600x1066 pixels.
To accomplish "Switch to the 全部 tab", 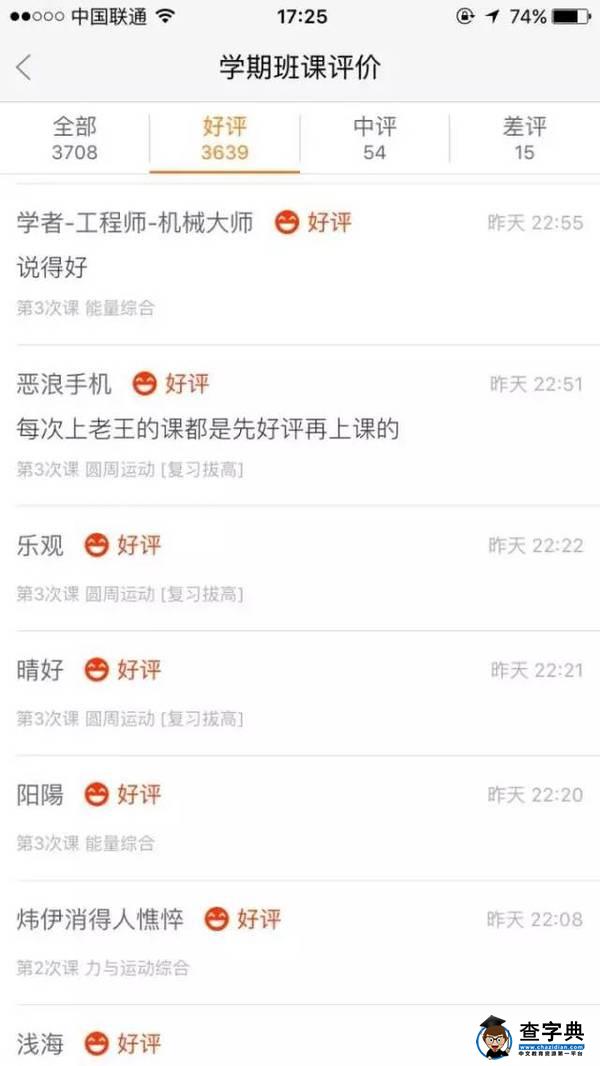I will (75, 138).
